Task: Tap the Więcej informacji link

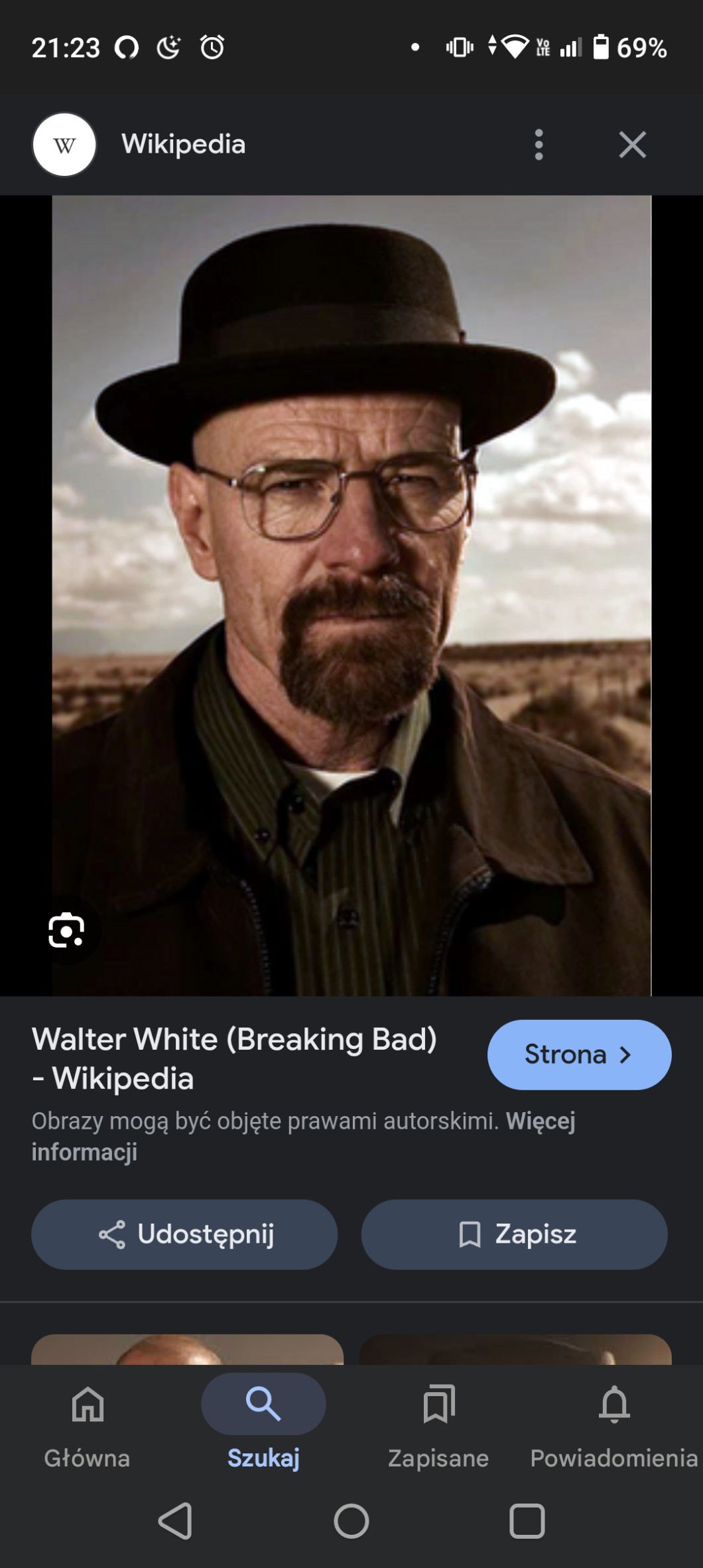Action: pyautogui.click(x=303, y=1136)
